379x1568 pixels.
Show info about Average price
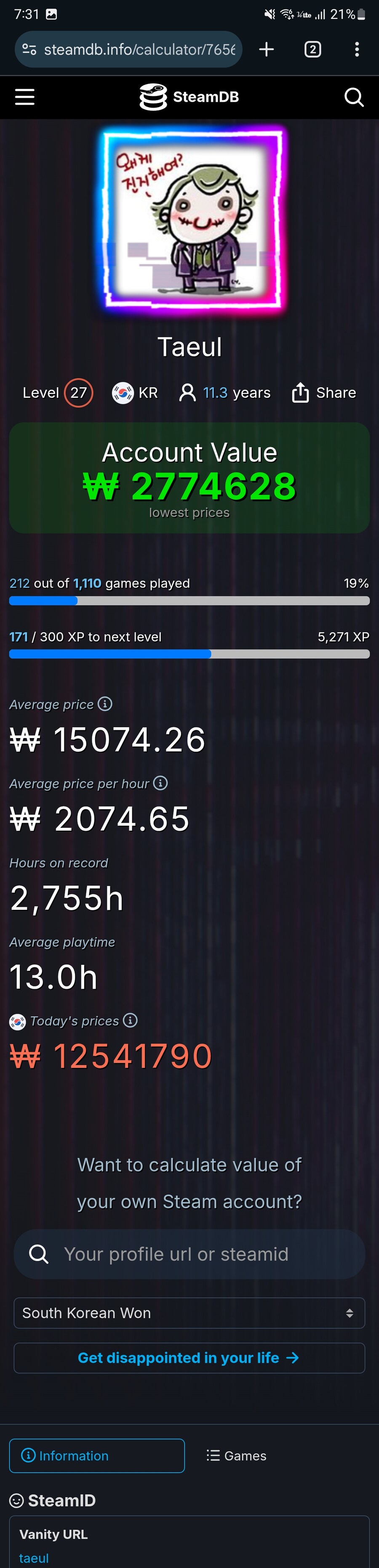pos(105,704)
